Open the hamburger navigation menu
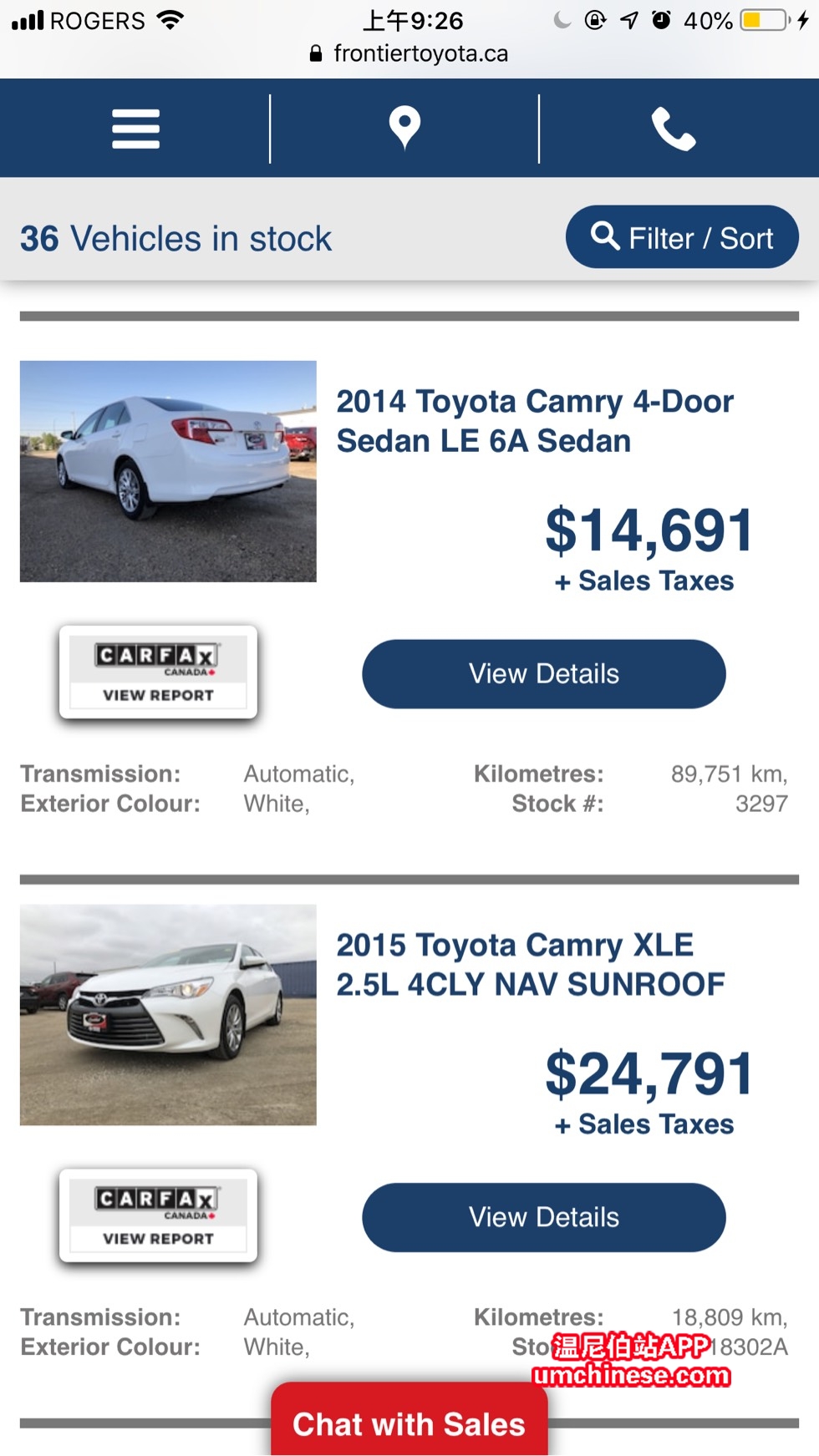This screenshot has height=1456, width=819. coord(135,129)
